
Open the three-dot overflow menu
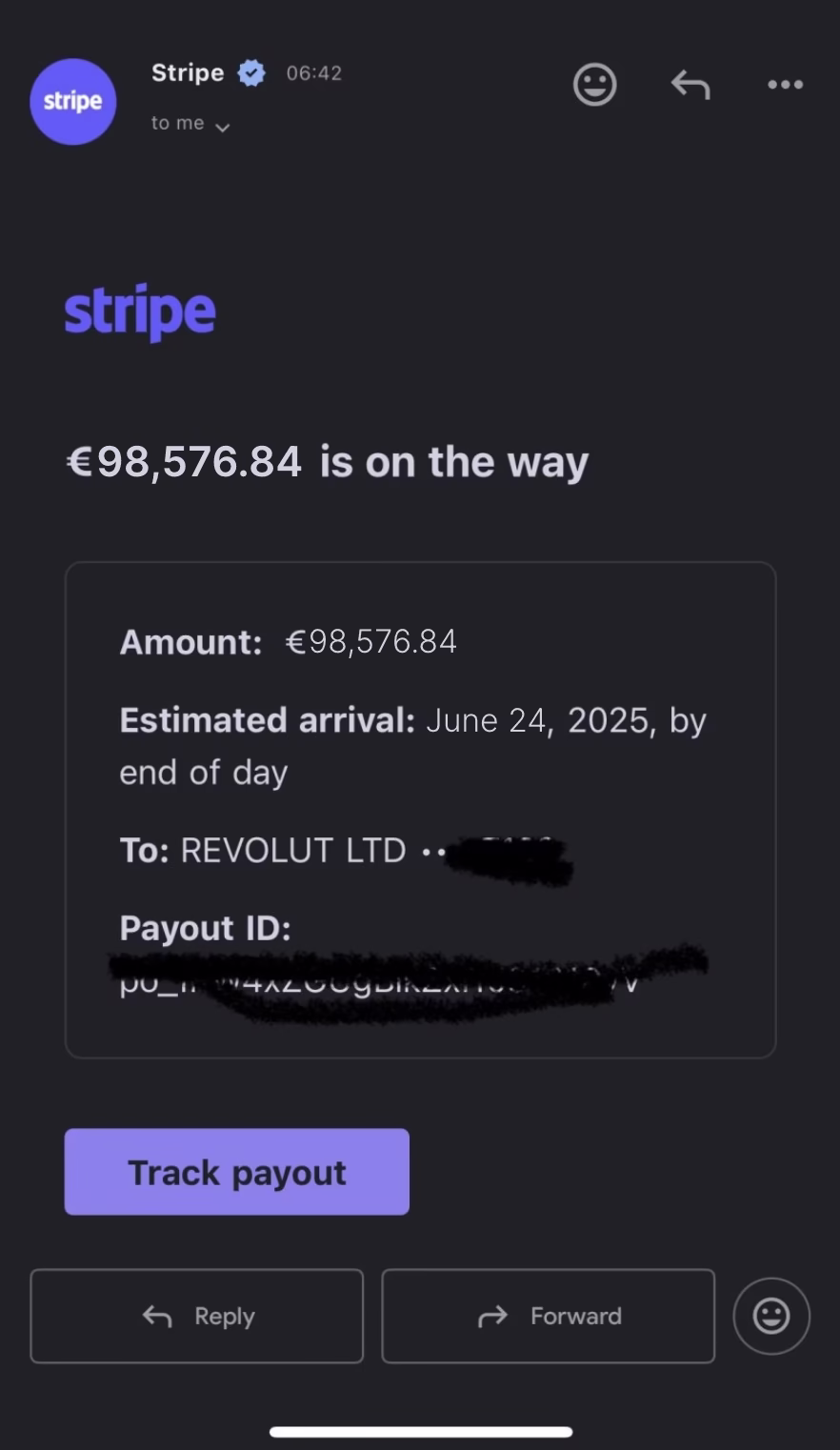tap(785, 85)
